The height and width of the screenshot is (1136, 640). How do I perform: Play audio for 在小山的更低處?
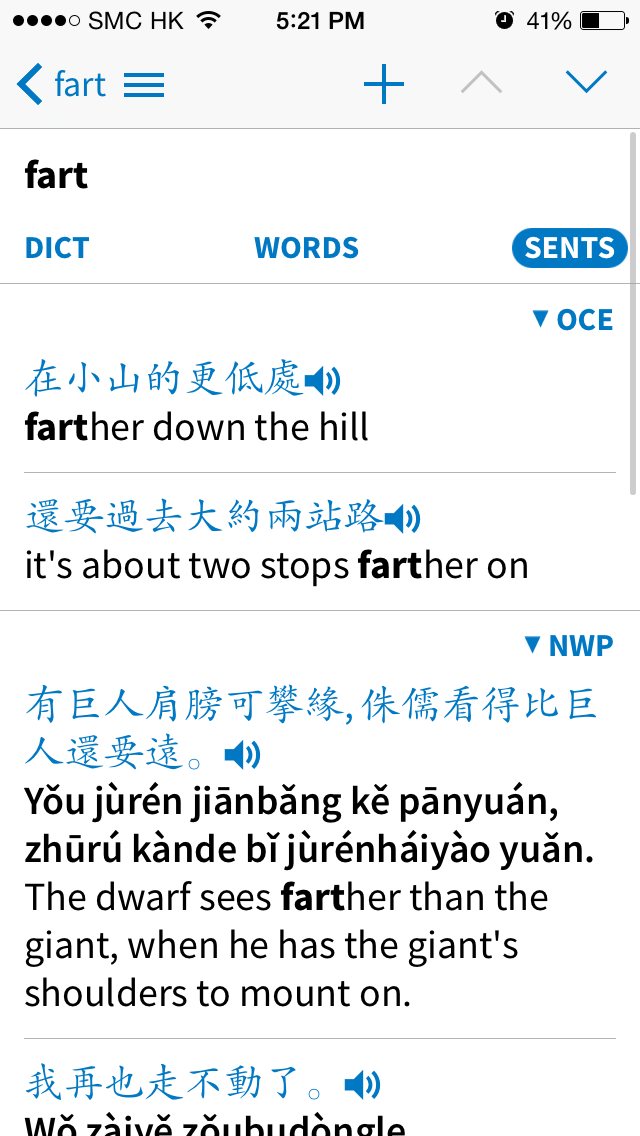point(322,380)
